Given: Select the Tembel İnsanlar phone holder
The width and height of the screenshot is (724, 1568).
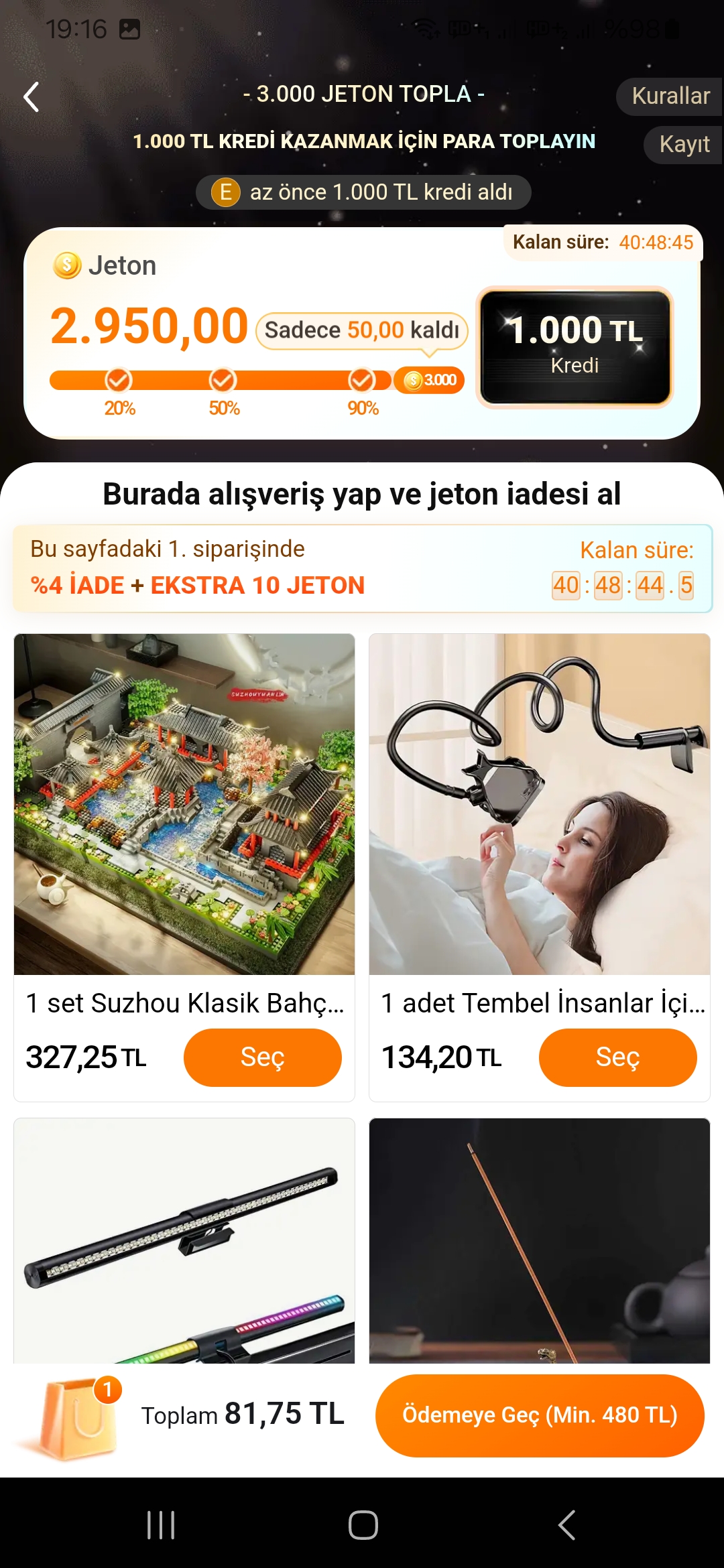Looking at the screenshot, I should pyautogui.click(x=617, y=1057).
